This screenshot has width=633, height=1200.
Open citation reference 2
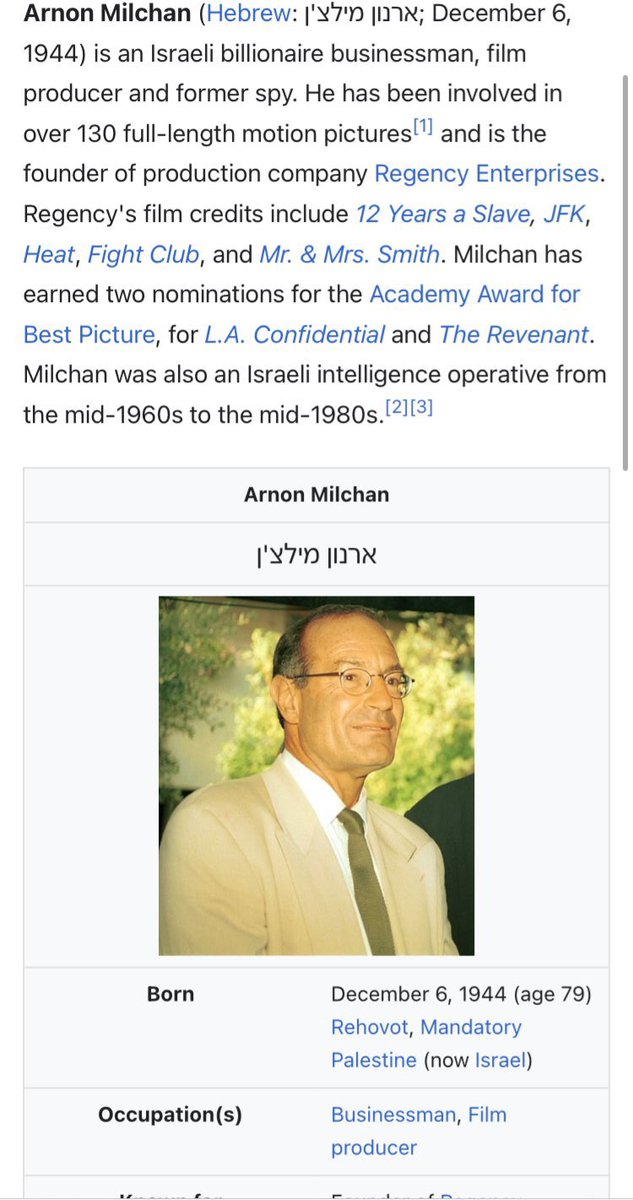396,408
